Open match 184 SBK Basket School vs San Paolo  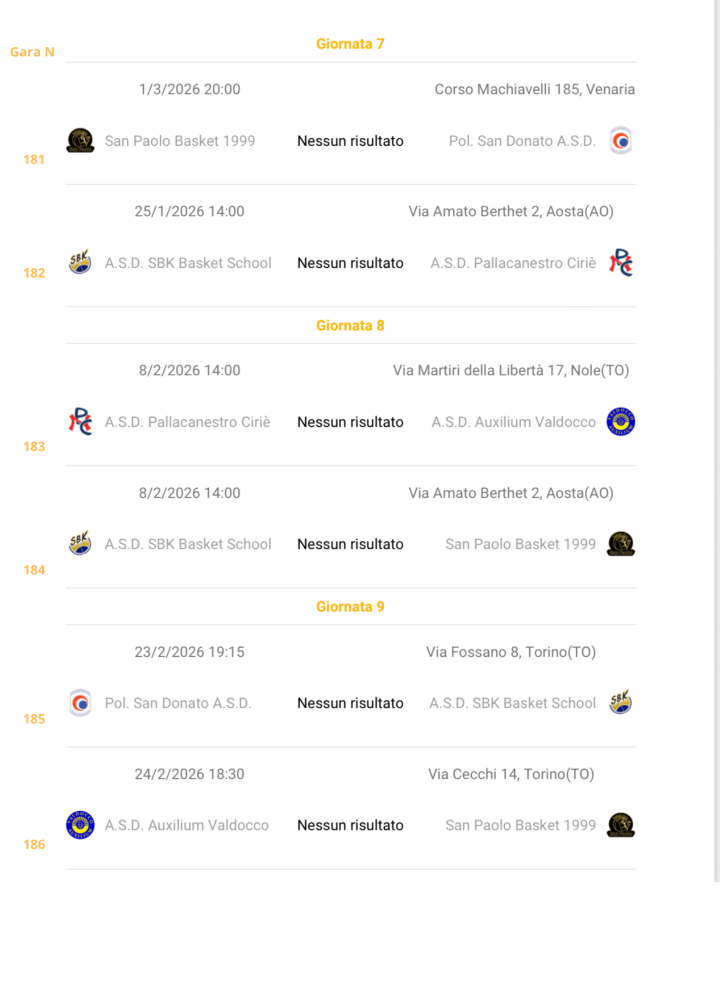(x=350, y=544)
